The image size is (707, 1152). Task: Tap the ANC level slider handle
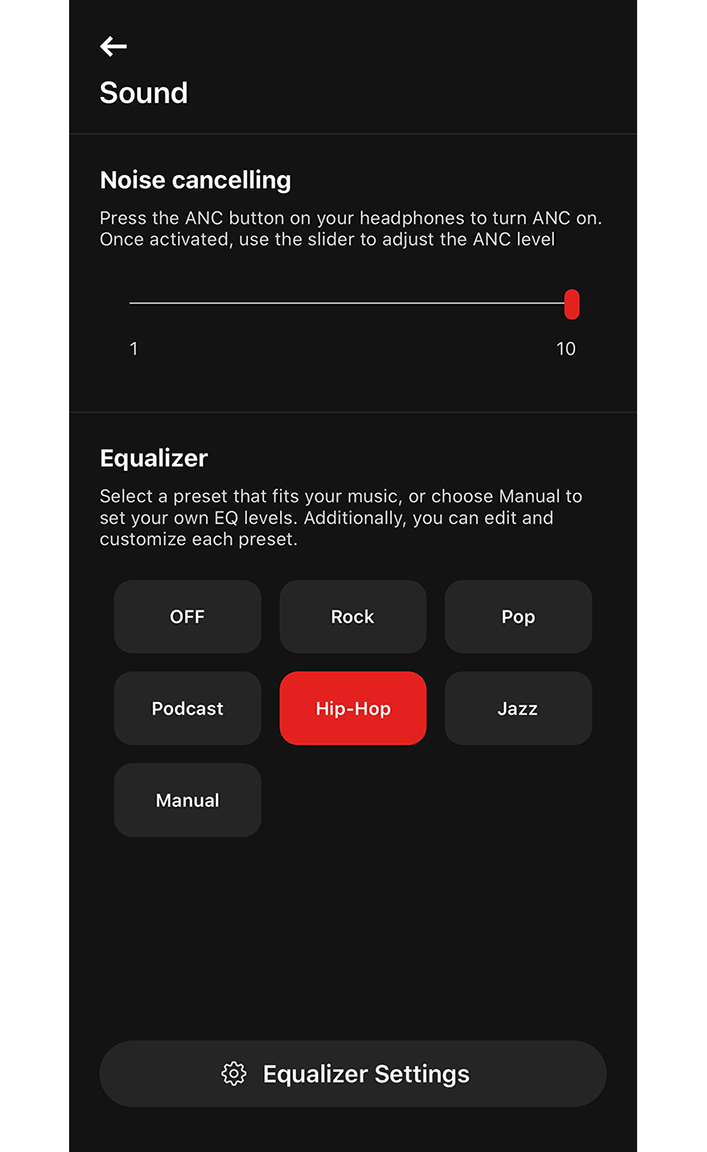click(571, 304)
